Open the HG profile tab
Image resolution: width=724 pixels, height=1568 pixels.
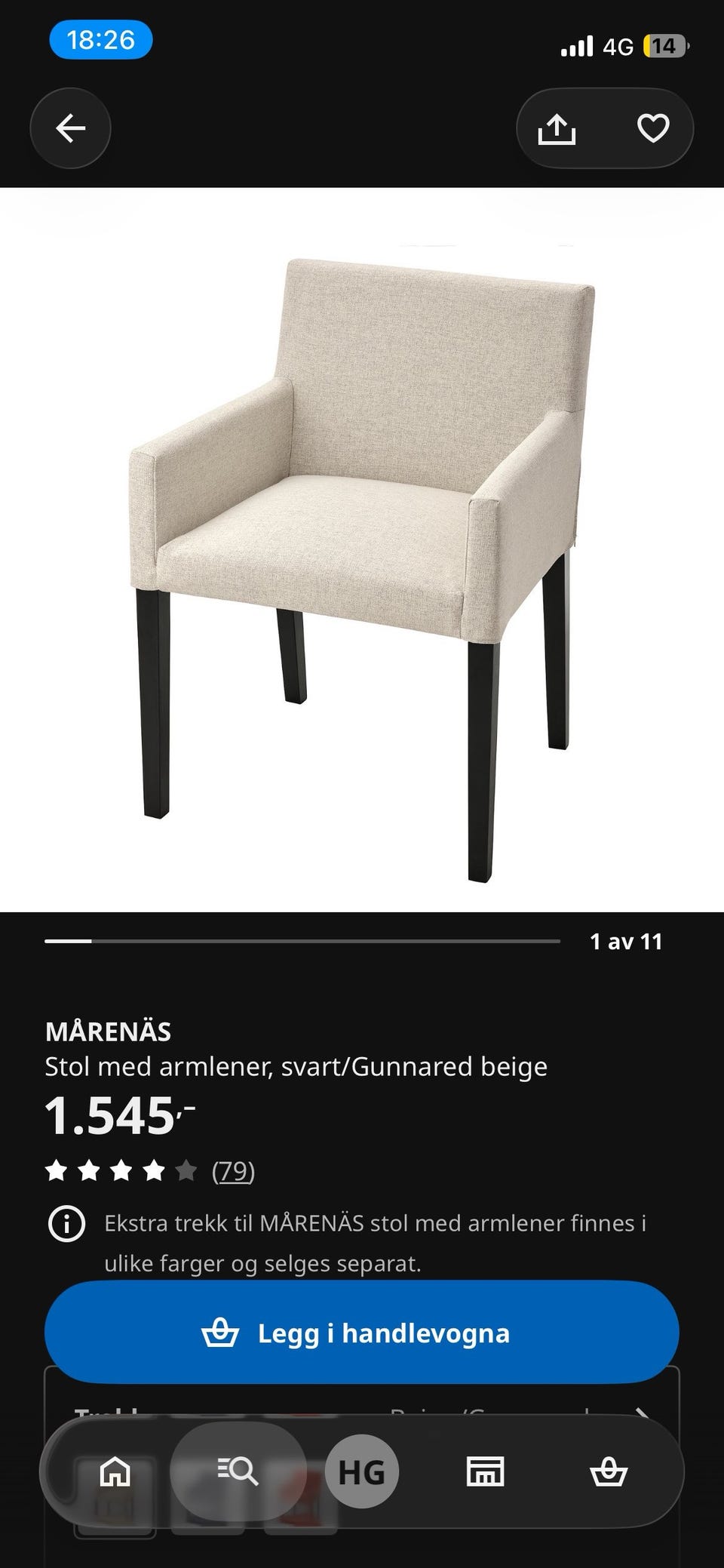362,1471
